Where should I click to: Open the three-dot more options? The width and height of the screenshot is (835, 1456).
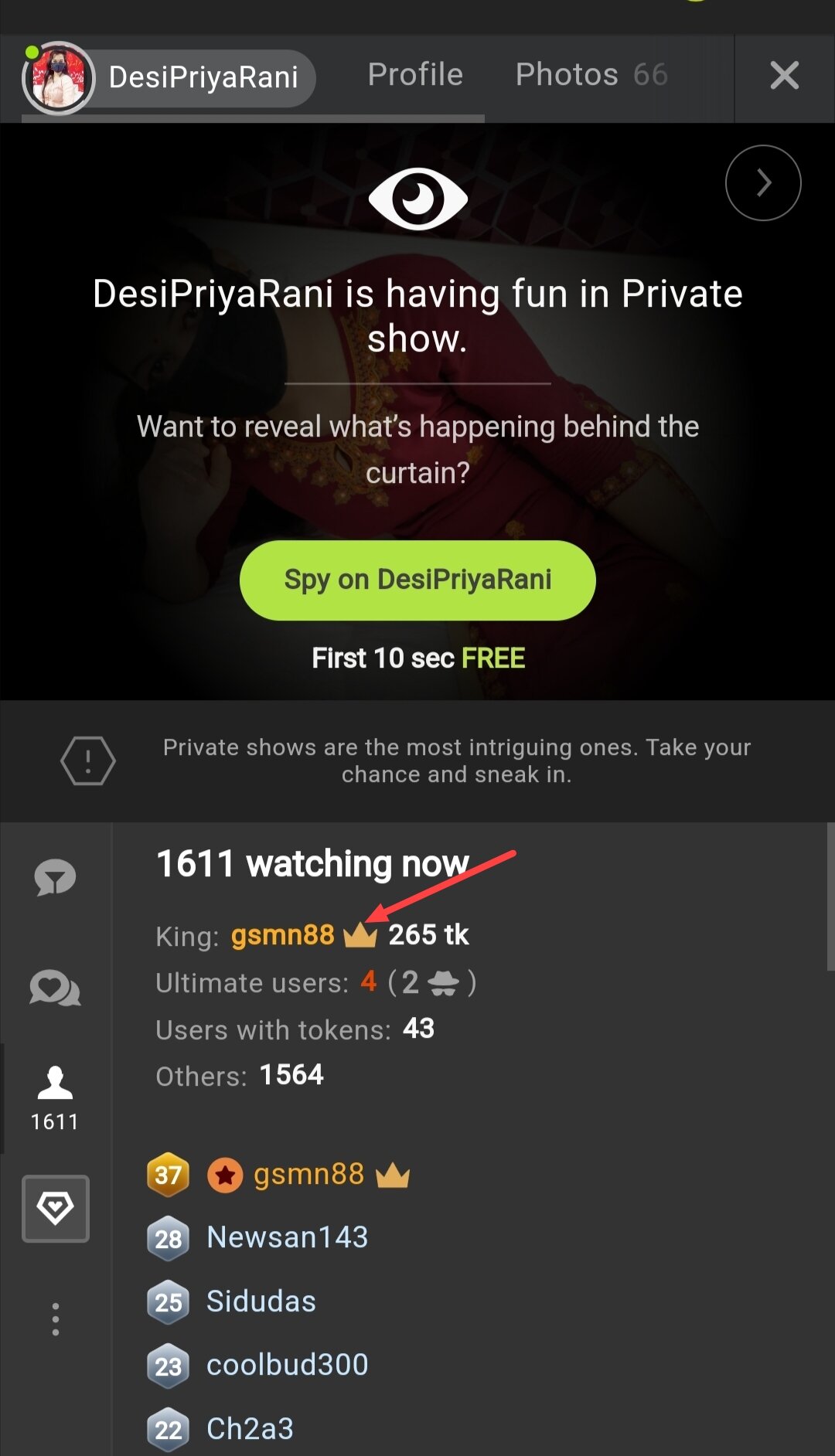pos(55,1319)
